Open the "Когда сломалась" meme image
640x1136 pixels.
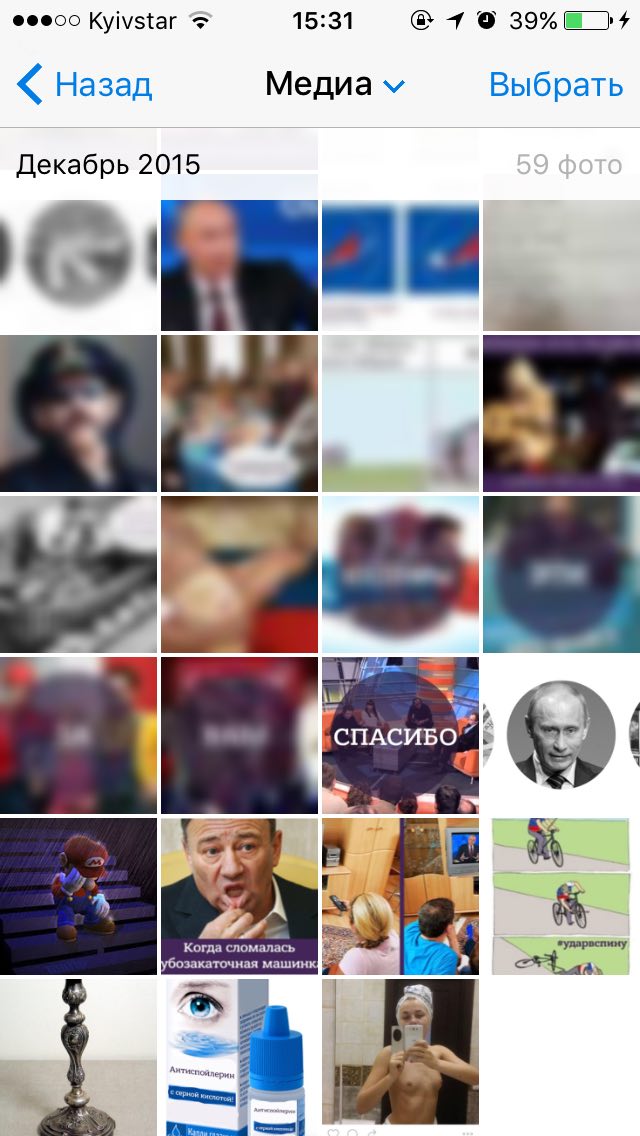pyautogui.click(x=239, y=896)
